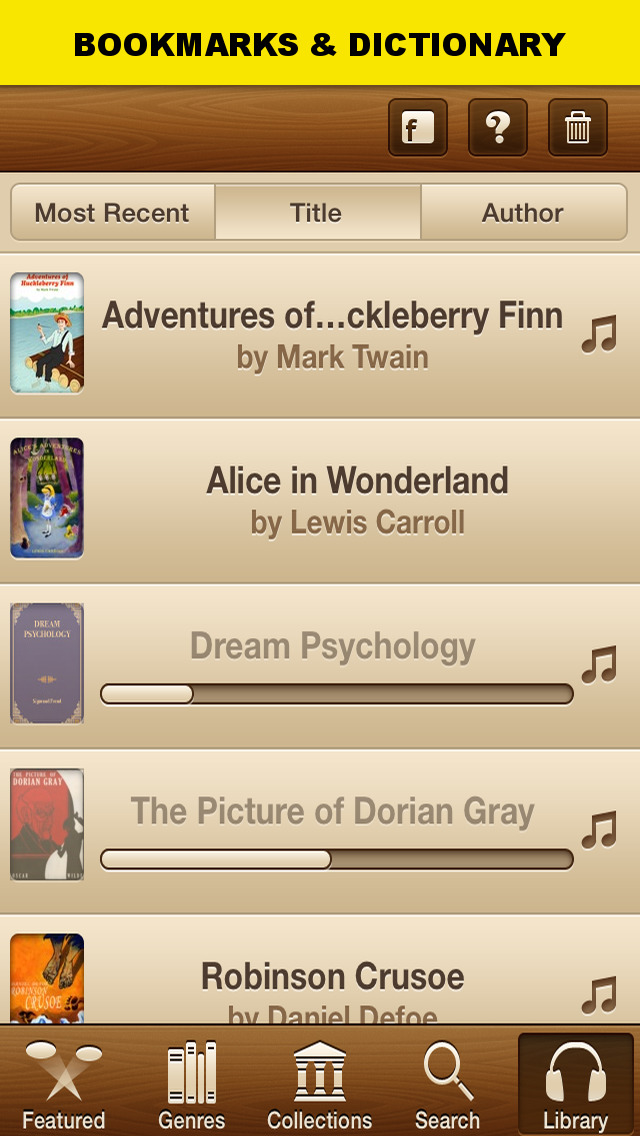
Task: Open the help question mark button
Action: pos(497,128)
